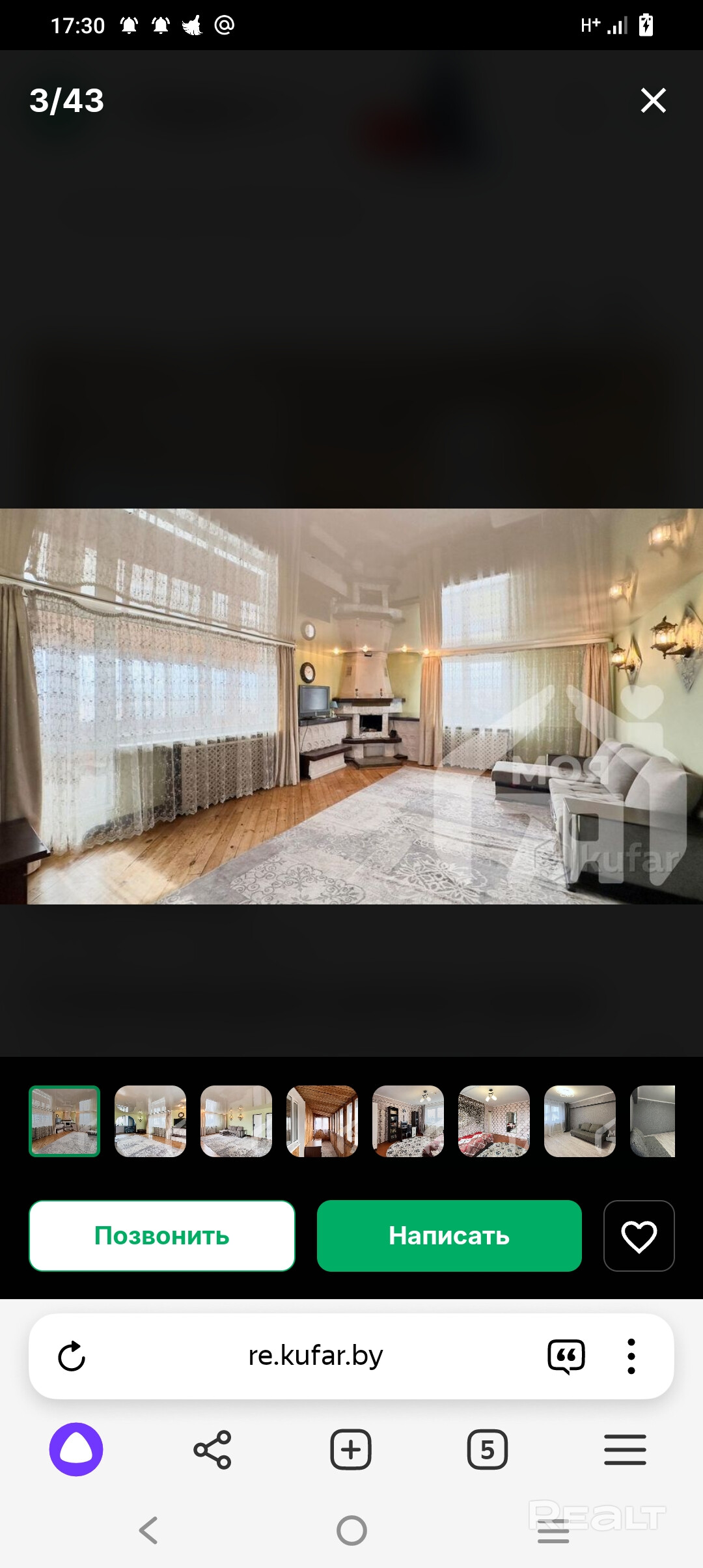Tap Написать to message the seller
The width and height of the screenshot is (703, 1568).
(449, 1235)
